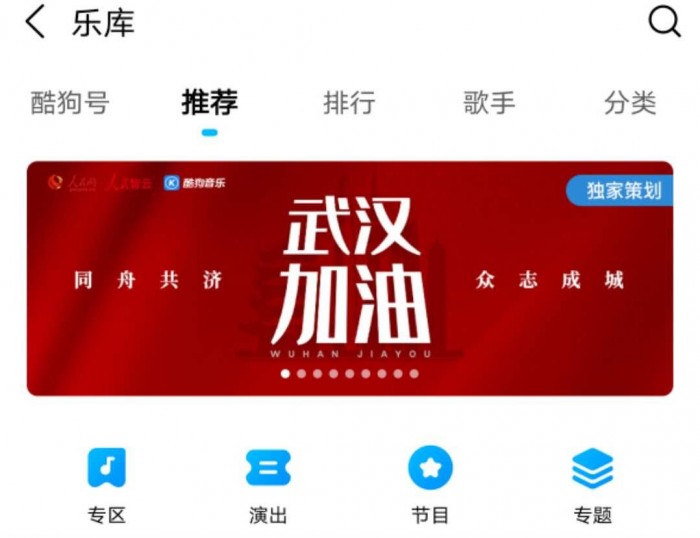This screenshot has height=538, width=700.
Task: Go back from the 乐库 page
Action: (35, 22)
